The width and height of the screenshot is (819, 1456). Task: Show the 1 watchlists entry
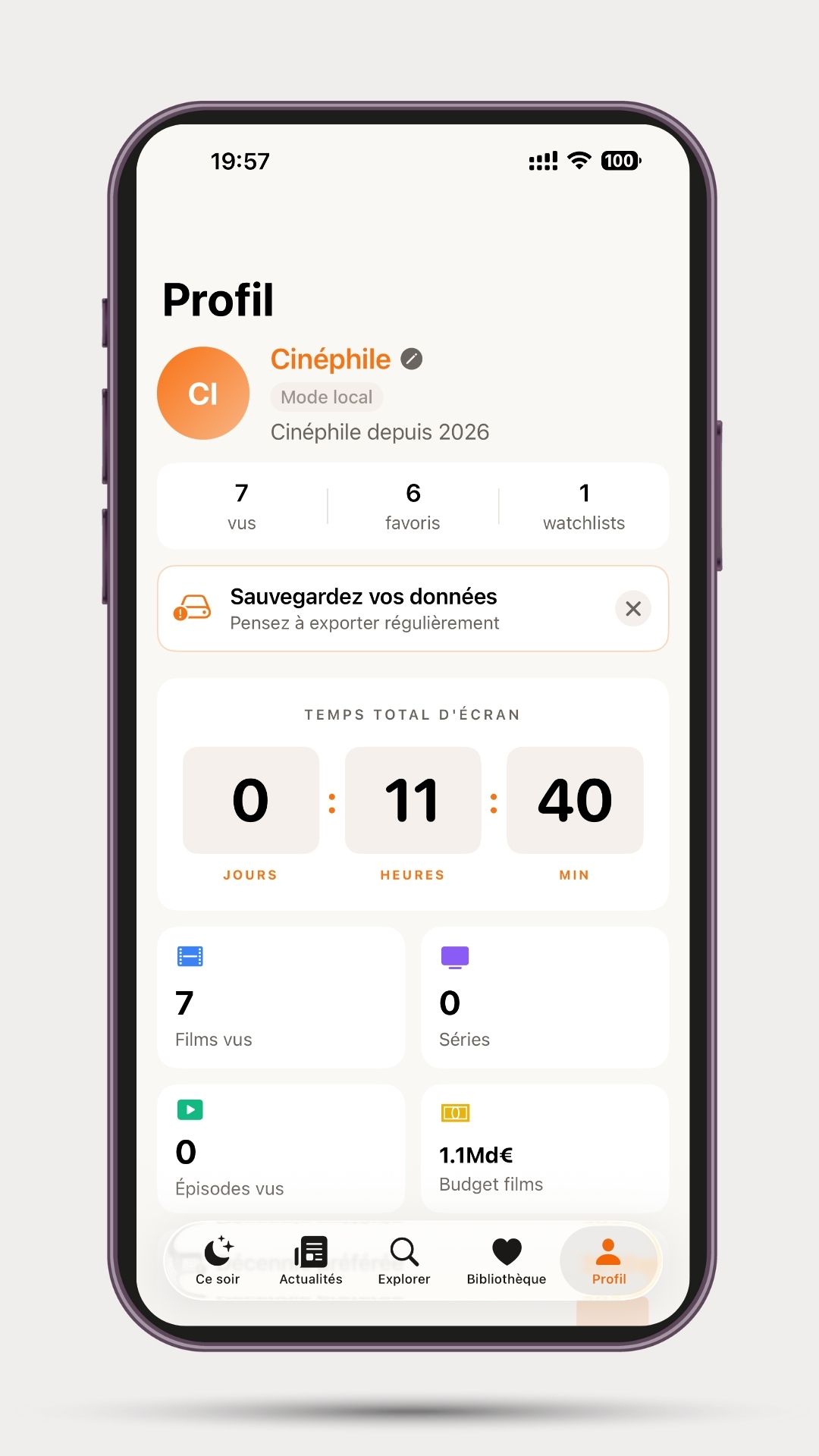click(x=584, y=507)
